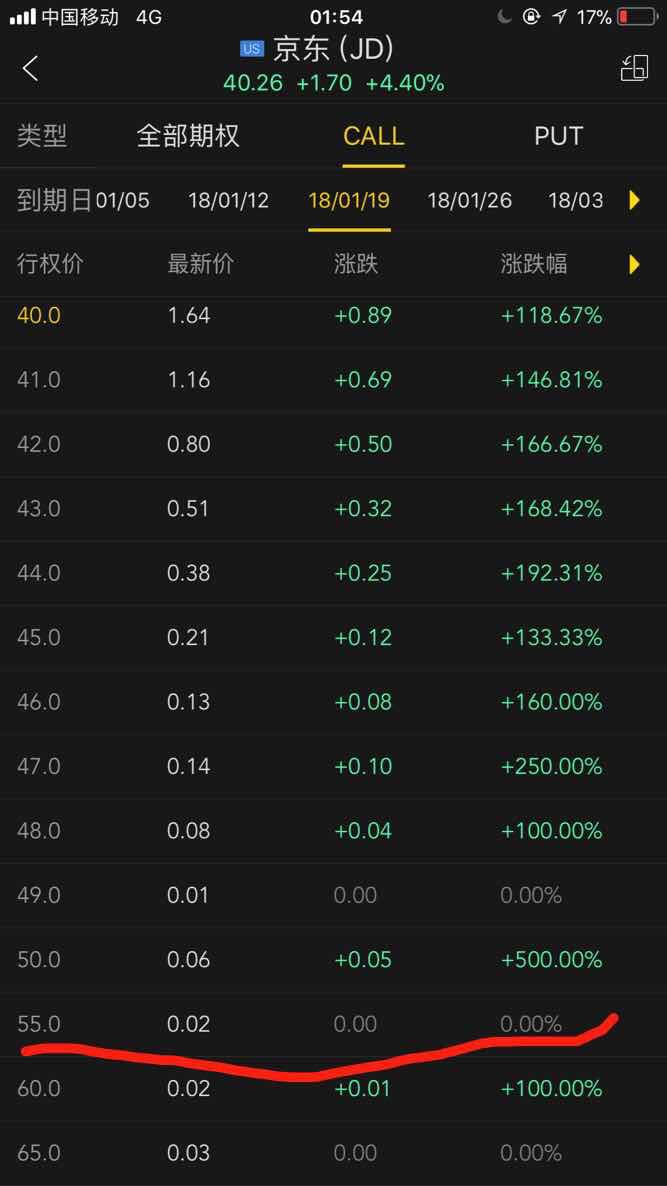667x1186 pixels.
Task: Choose expiry date 18/03
Action: [576, 200]
